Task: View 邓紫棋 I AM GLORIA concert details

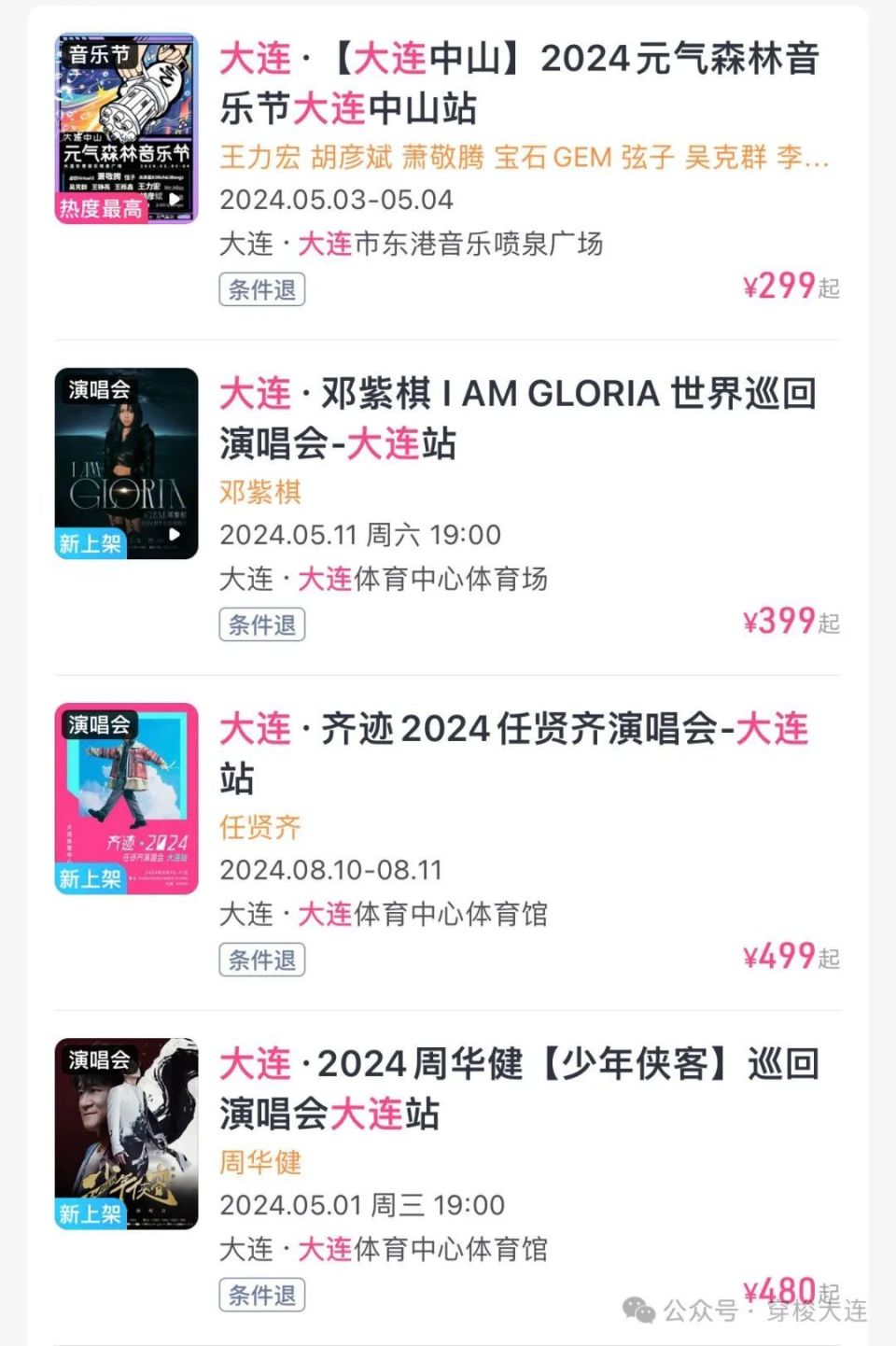Action: click(x=519, y=418)
